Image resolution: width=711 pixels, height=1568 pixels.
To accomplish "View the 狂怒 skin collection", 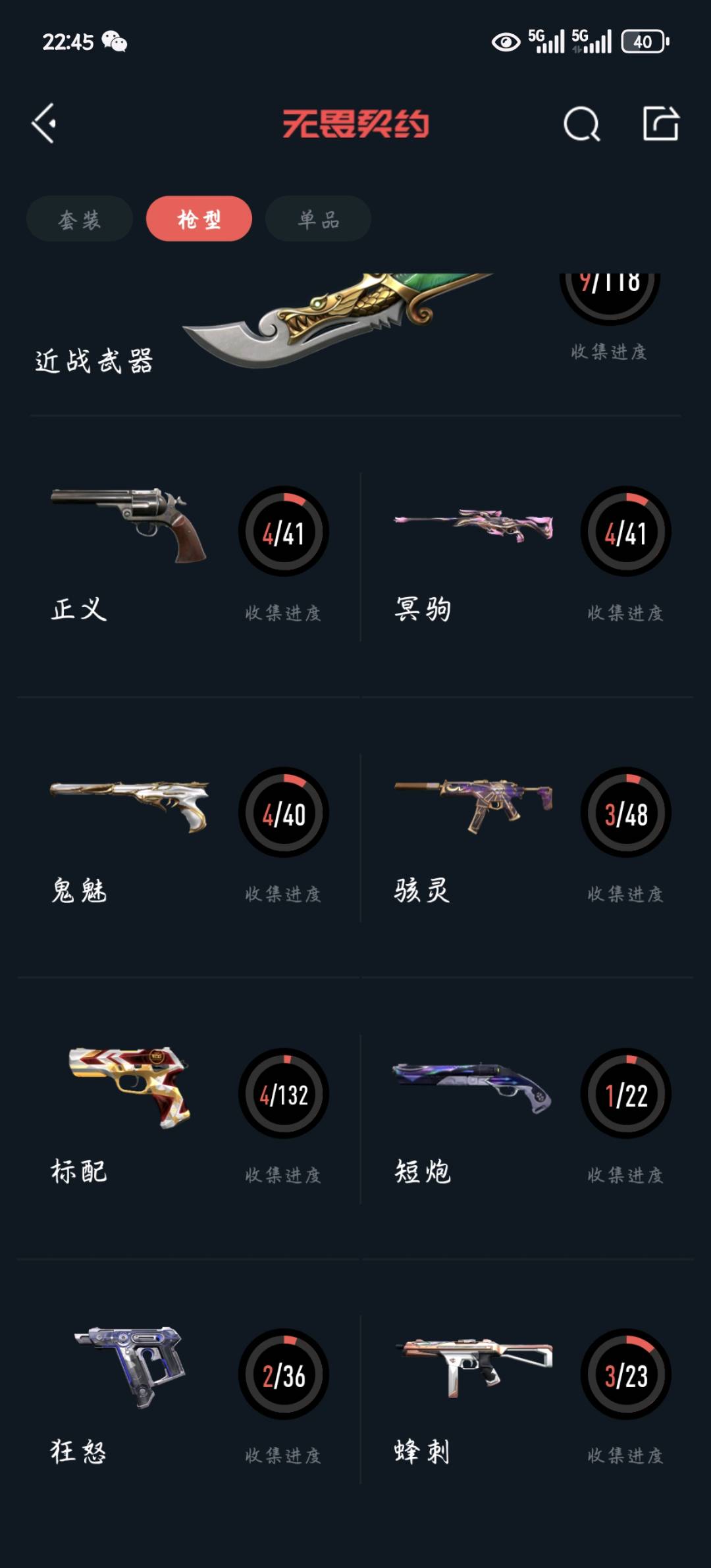I will point(188,1398).
